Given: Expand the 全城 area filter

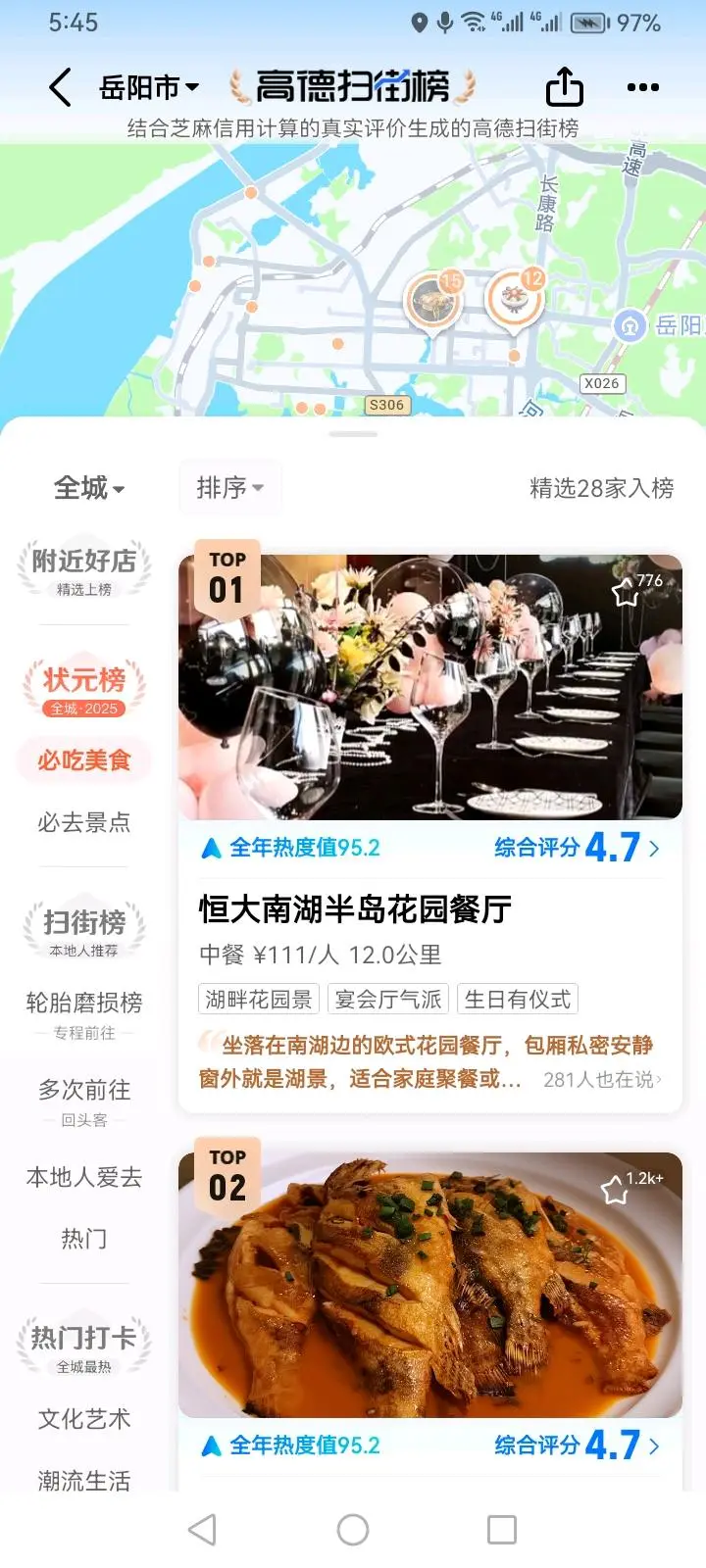Looking at the screenshot, I should point(88,488).
